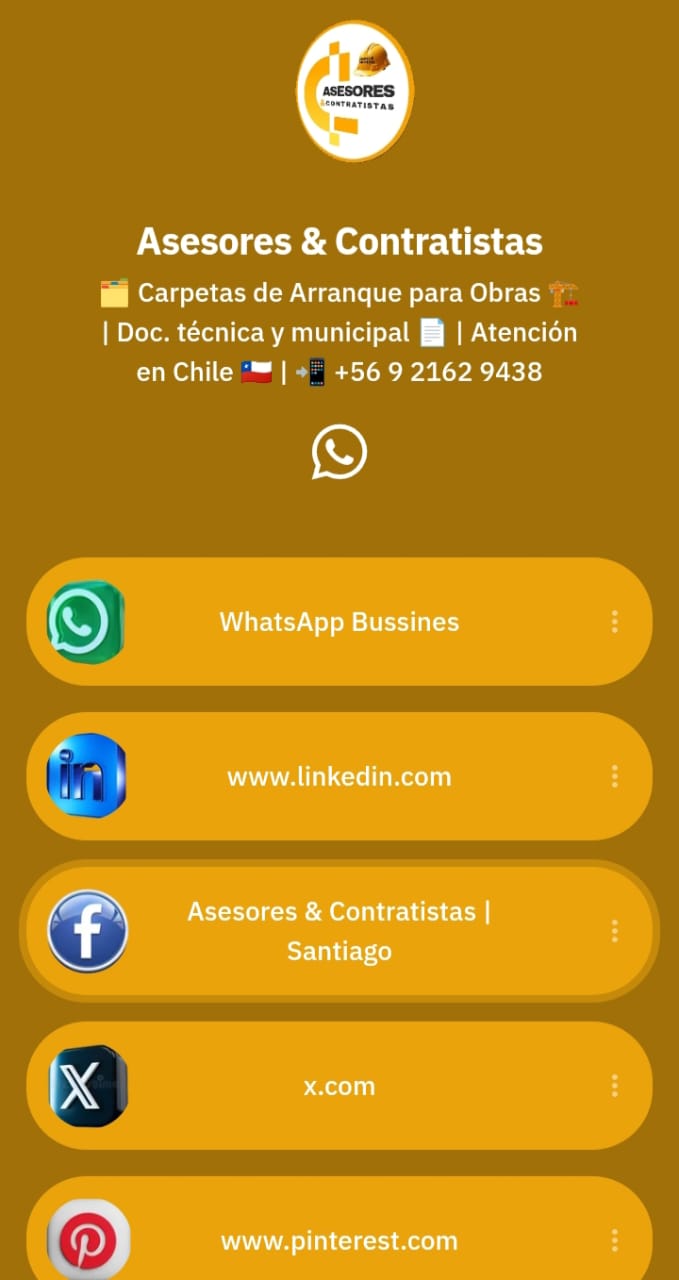
Task: Open the WhatsApp Bussines link
Action: [x=339, y=622]
